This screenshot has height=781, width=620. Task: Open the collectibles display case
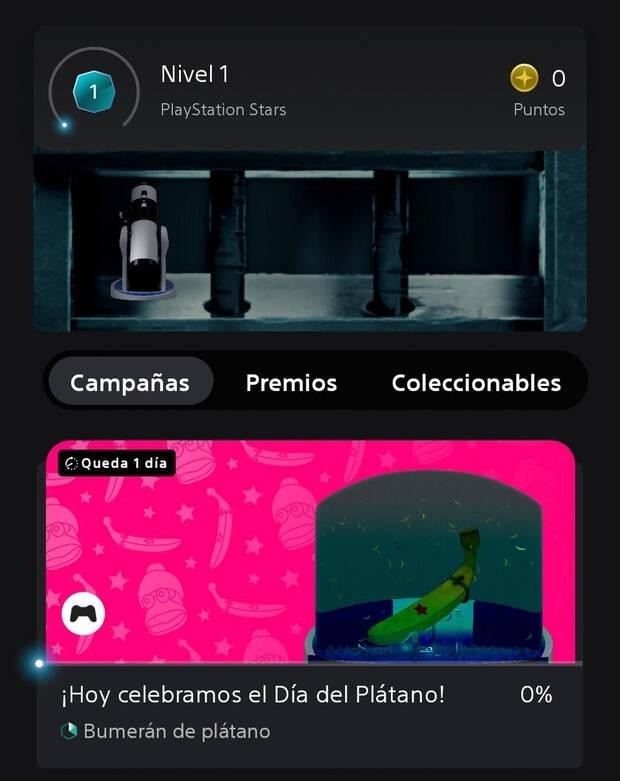pyautogui.click(x=310, y=240)
